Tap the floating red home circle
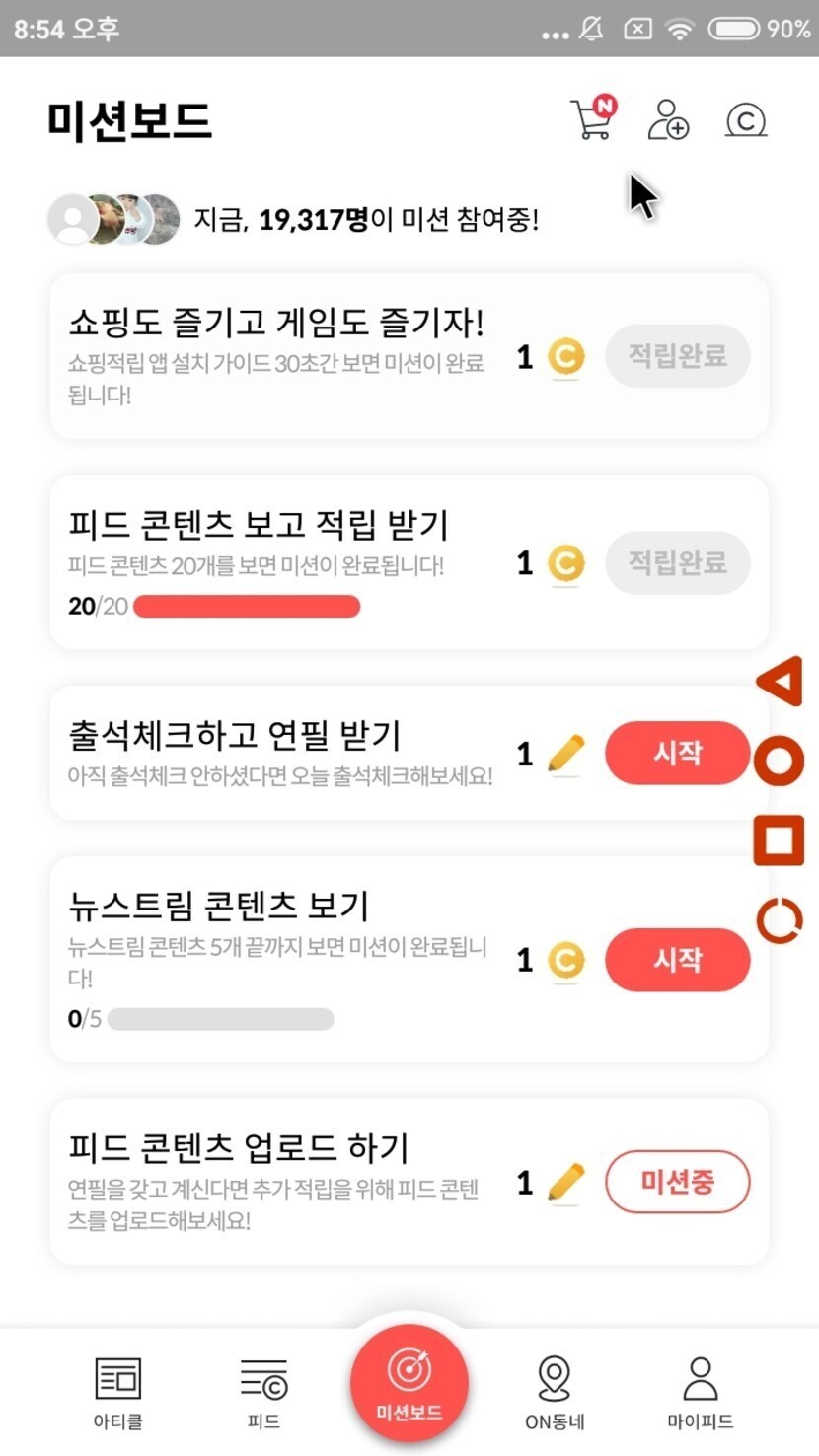This screenshot has height=1456, width=819. coord(780,761)
